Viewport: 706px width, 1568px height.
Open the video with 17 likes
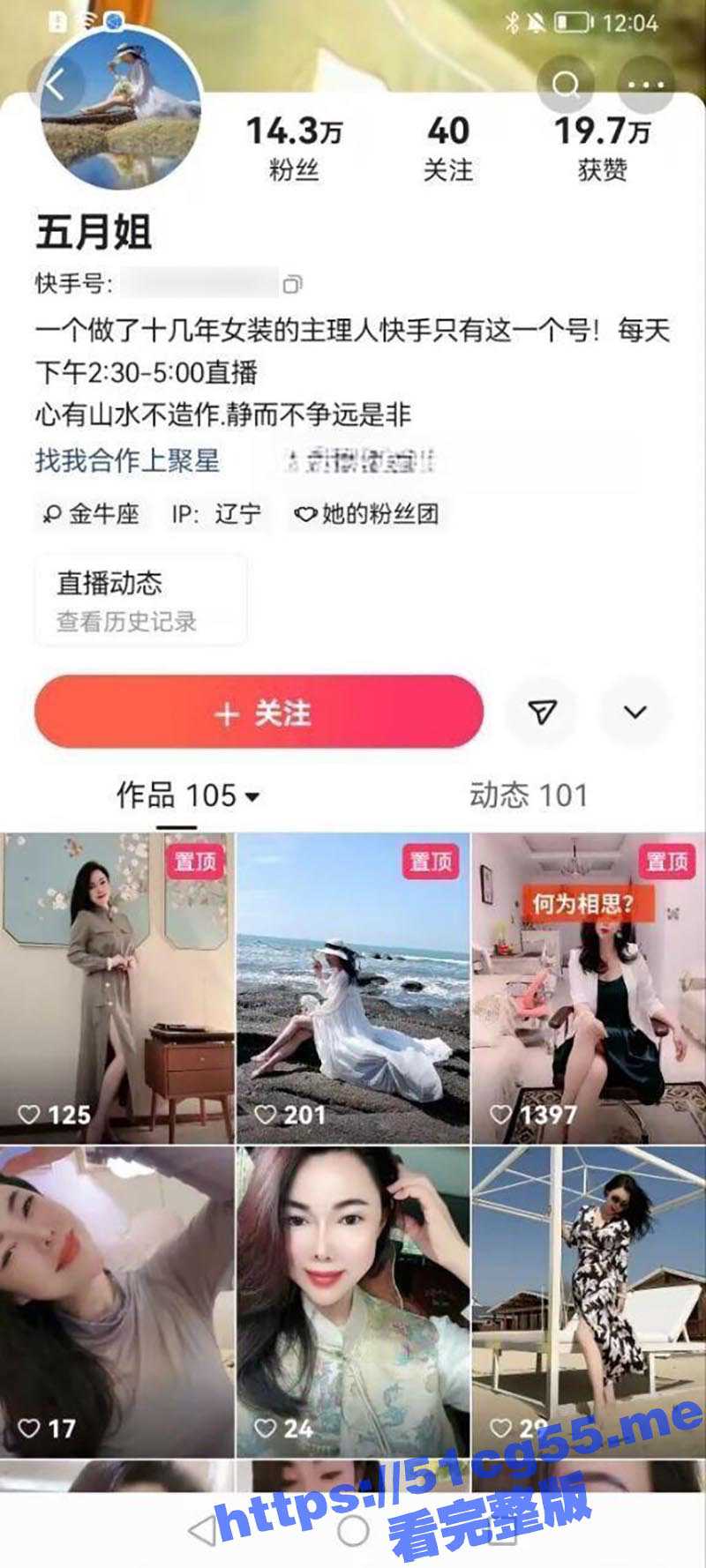click(116, 1301)
